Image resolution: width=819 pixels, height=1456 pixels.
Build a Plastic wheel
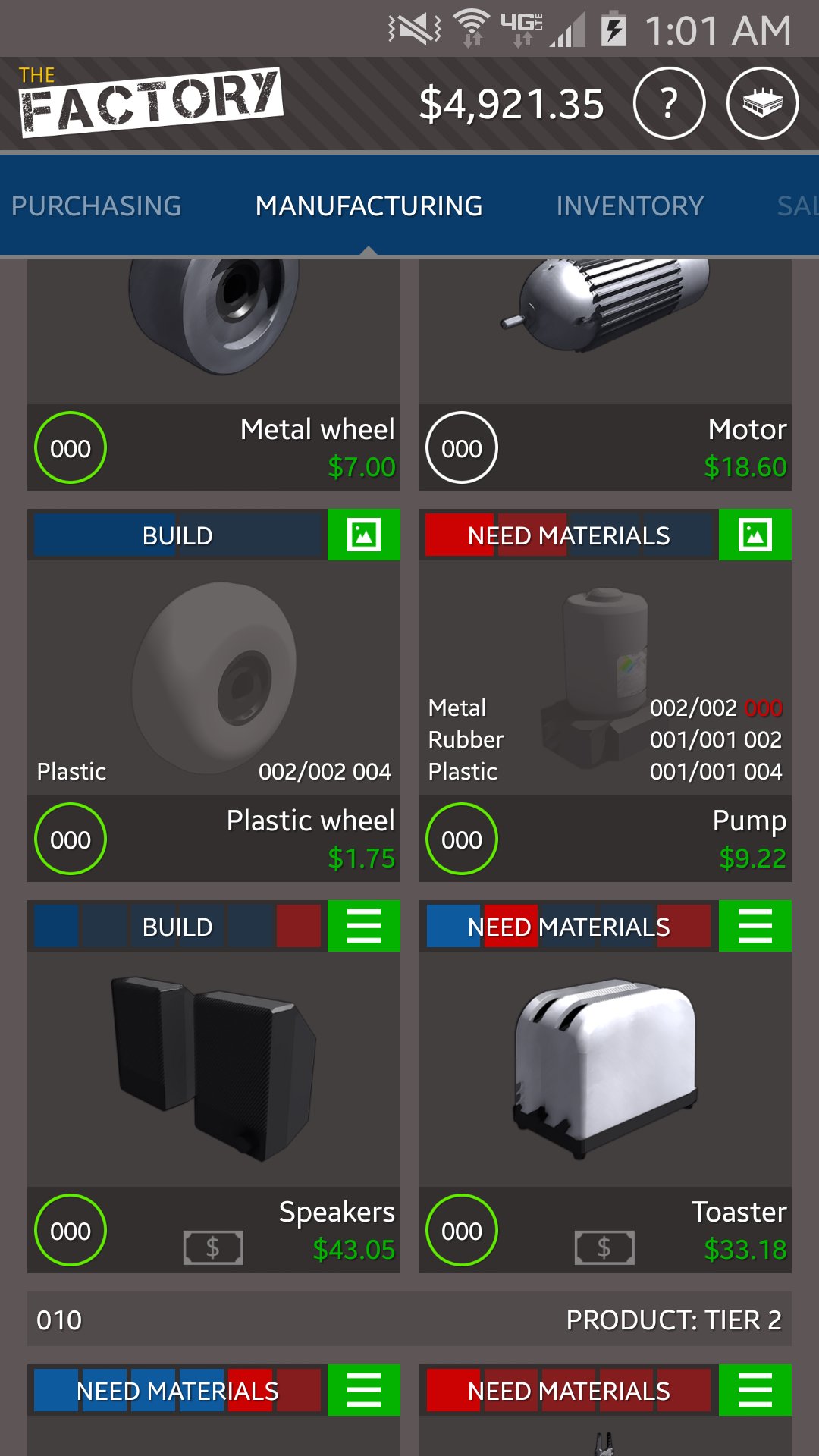178,535
